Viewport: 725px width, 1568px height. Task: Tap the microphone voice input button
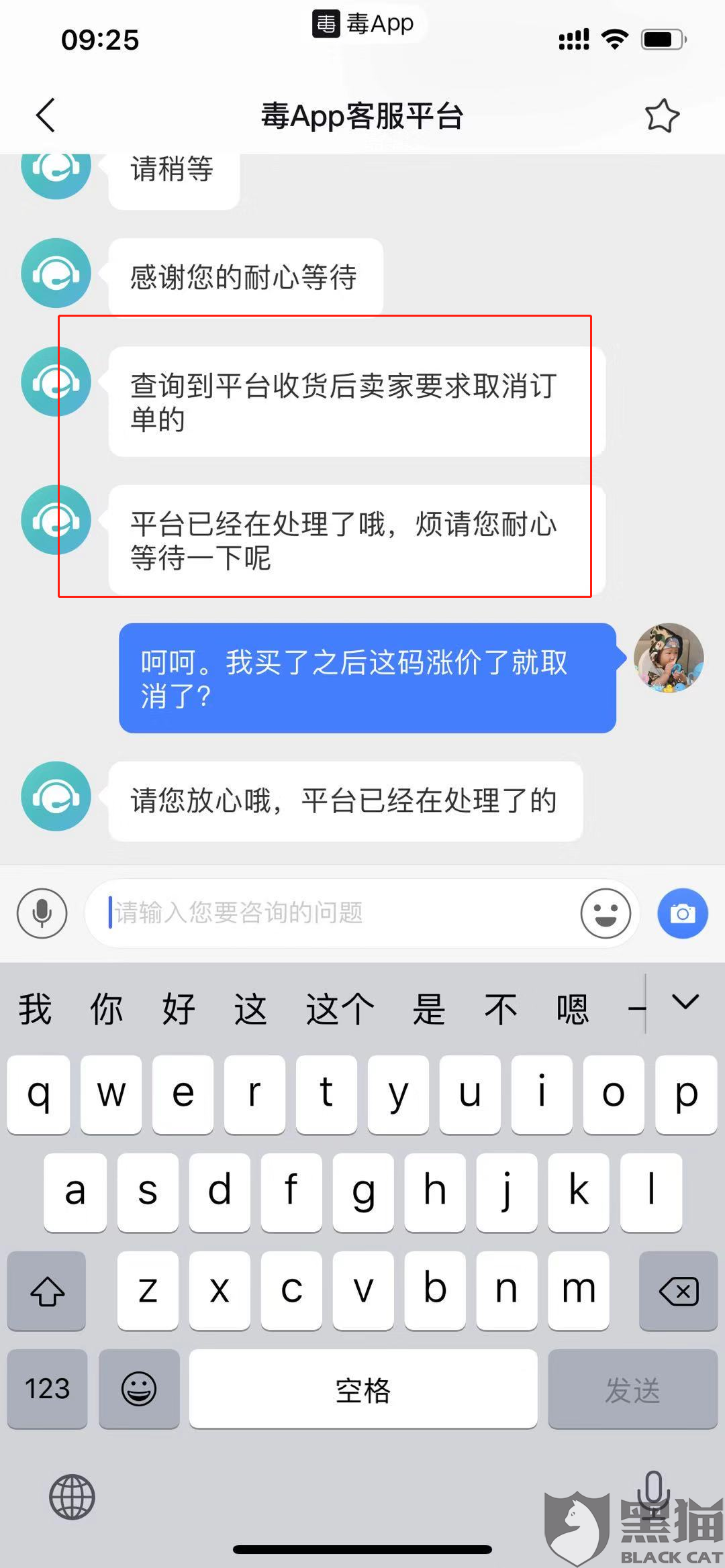click(42, 913)
